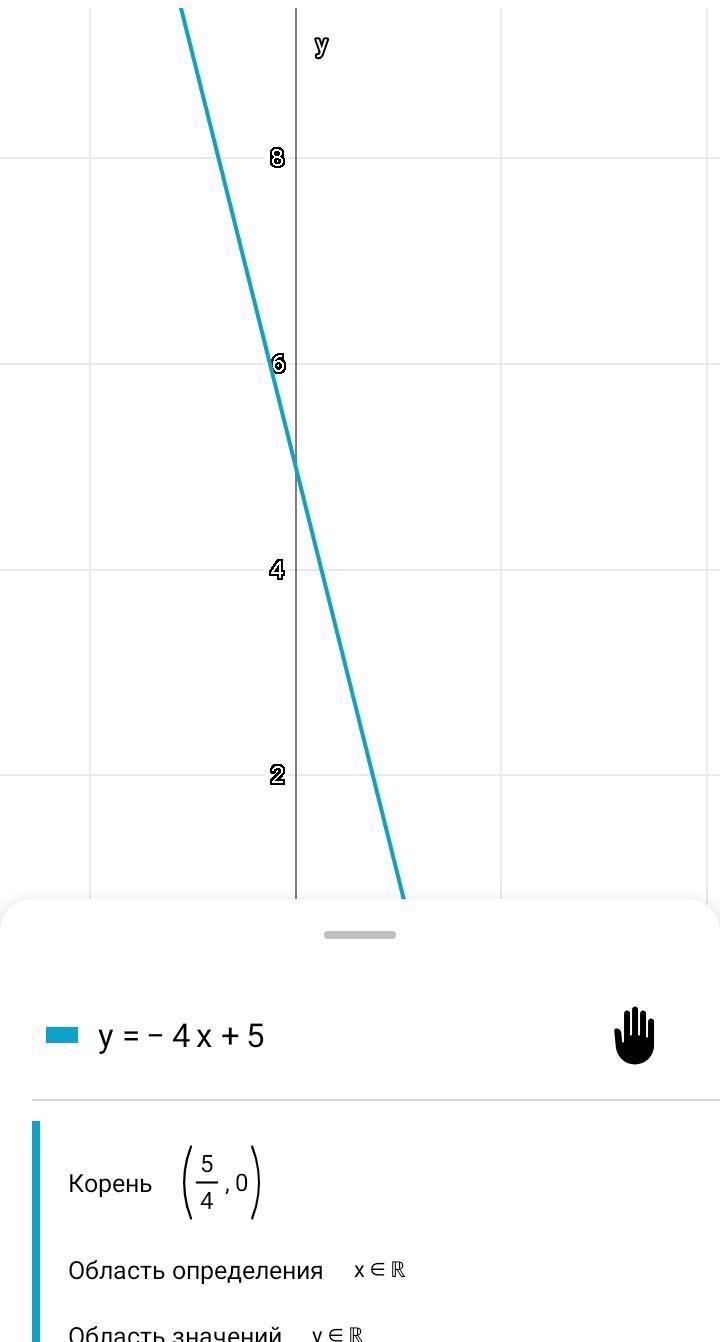Expand the bottom sheet using its handle
Image resolution: width=720 pixels, height=1342 pixels.
pyautogui.click(x=360, y=935)
